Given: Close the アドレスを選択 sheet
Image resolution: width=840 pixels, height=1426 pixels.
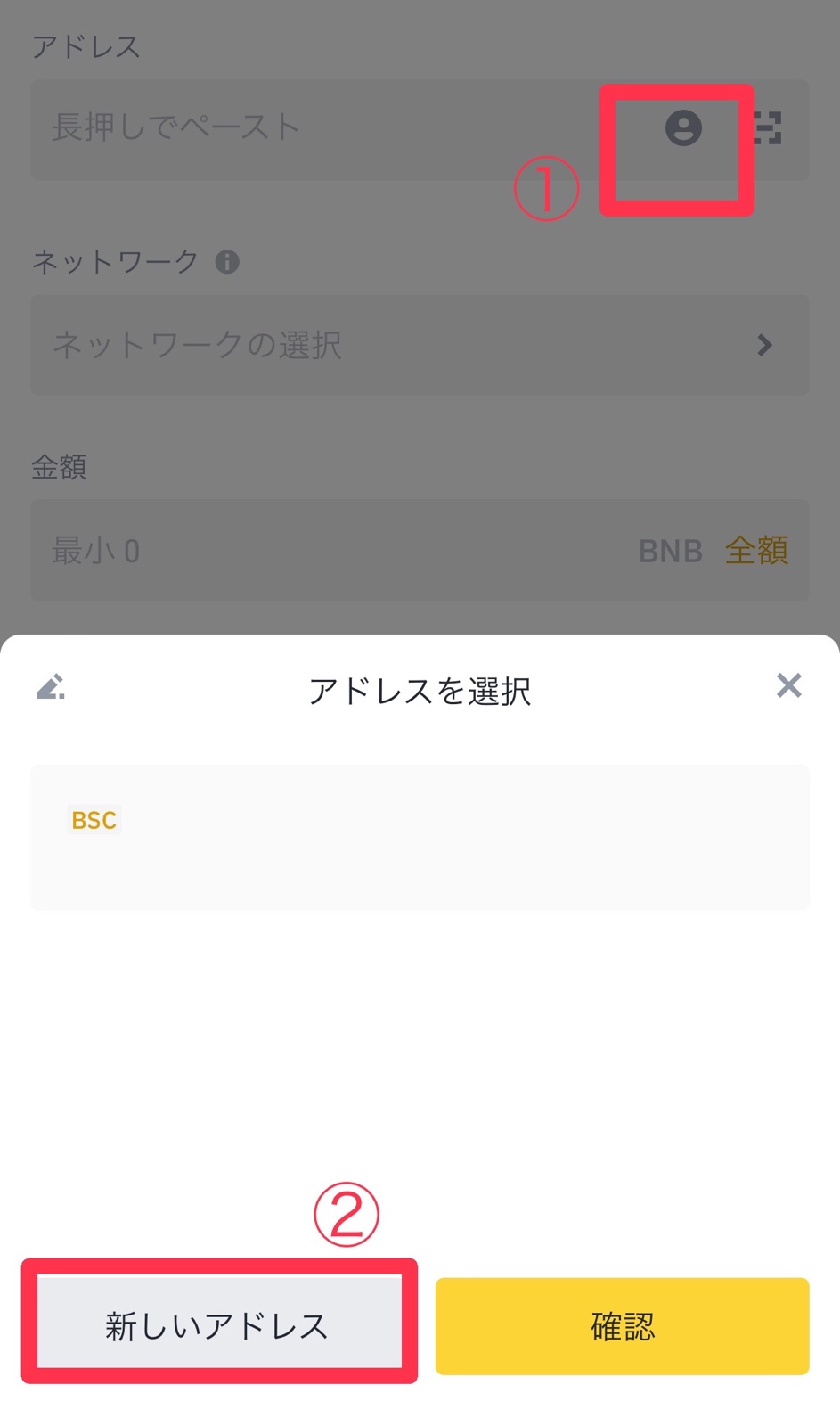Looking at the screenshot, I should [x=788, y=685].
